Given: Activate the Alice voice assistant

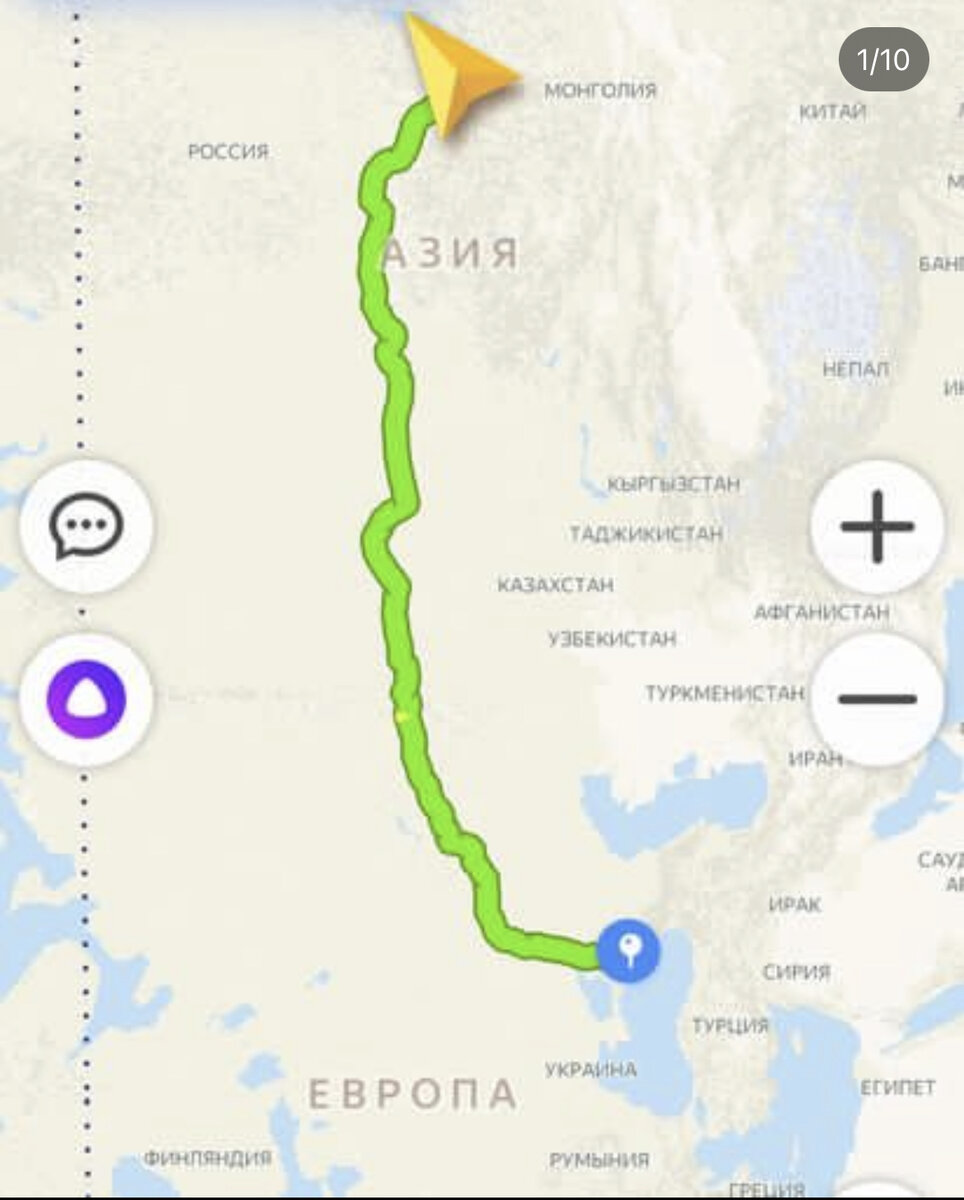Looking at the screenshot, I should pyautogui.click(x=87, y=698).
